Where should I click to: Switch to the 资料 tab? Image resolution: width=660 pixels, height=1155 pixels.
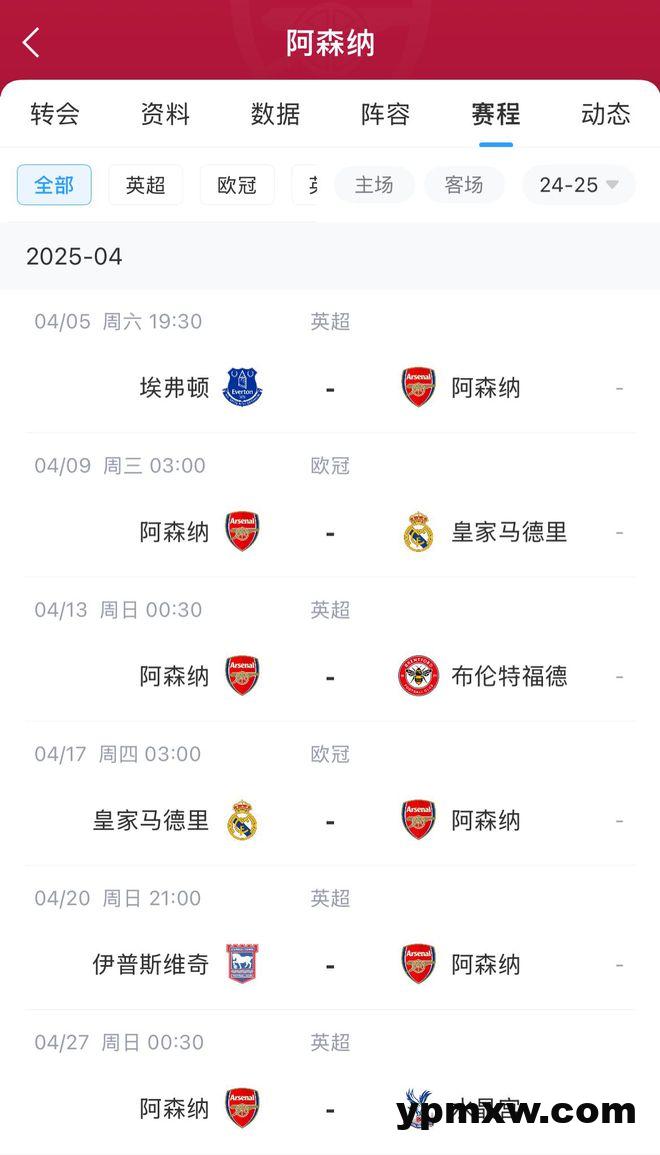pyautogui.click(x=165, y=115)
